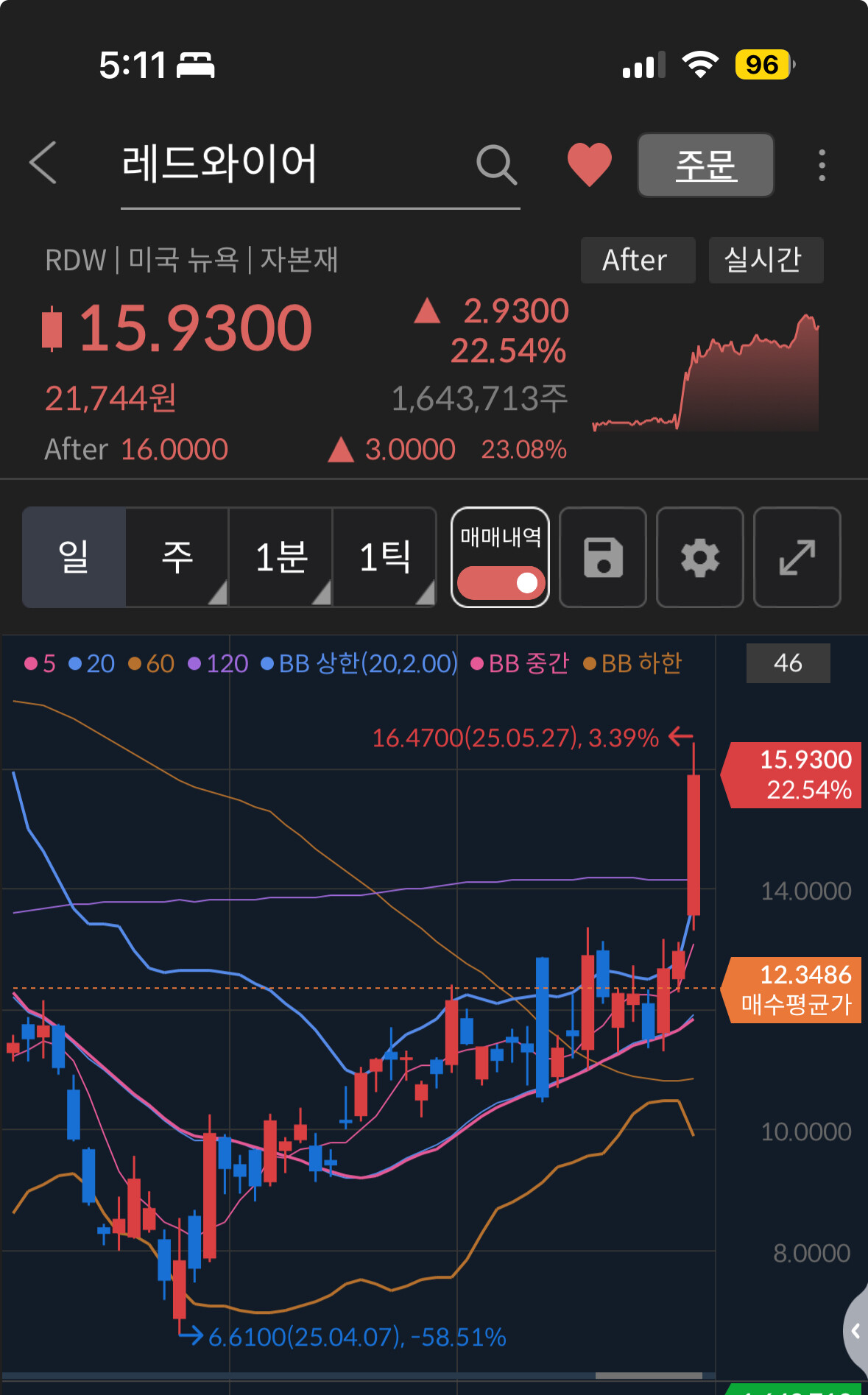
Task: Switch to the 1틱 tick chart
Action: (384, 557)
